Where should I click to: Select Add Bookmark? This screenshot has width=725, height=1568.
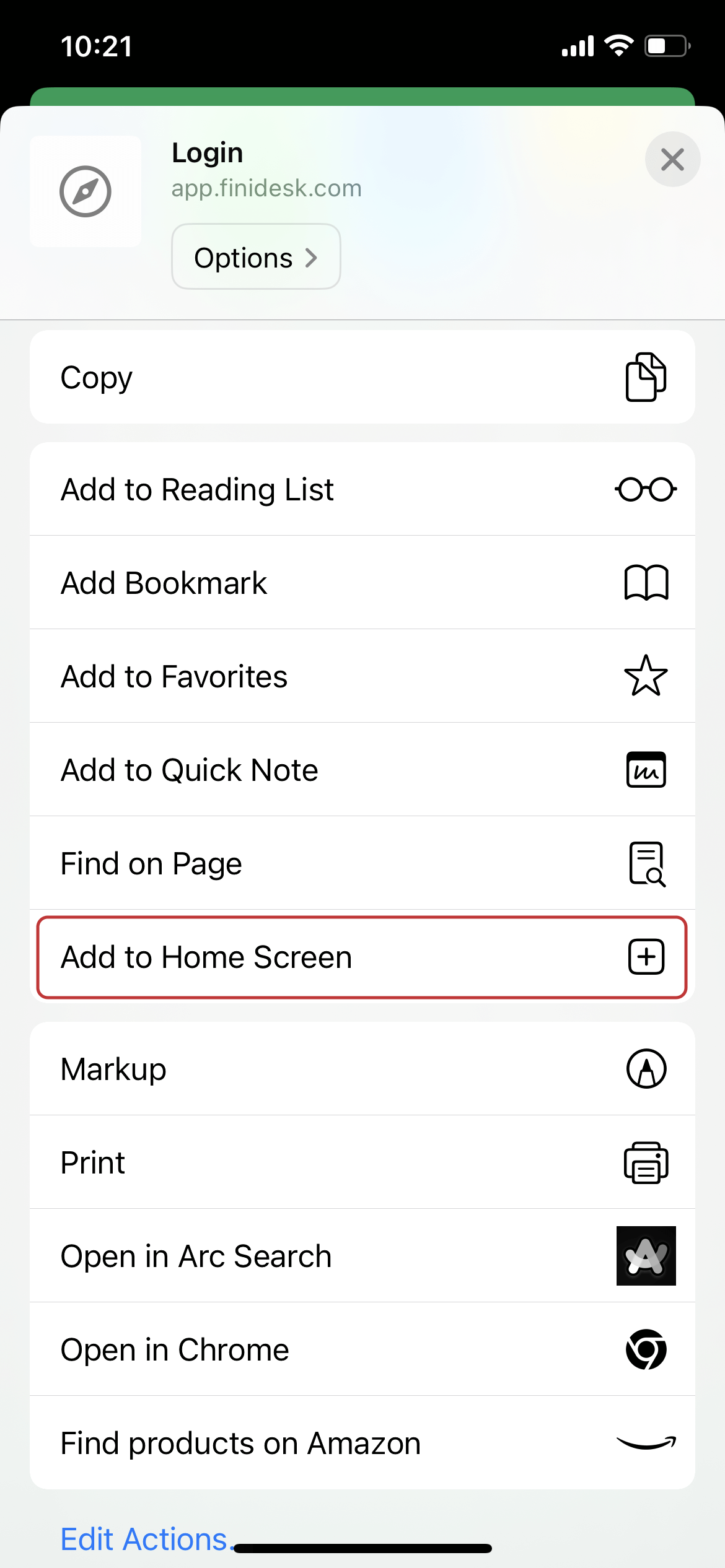click(x=362, y=582)
